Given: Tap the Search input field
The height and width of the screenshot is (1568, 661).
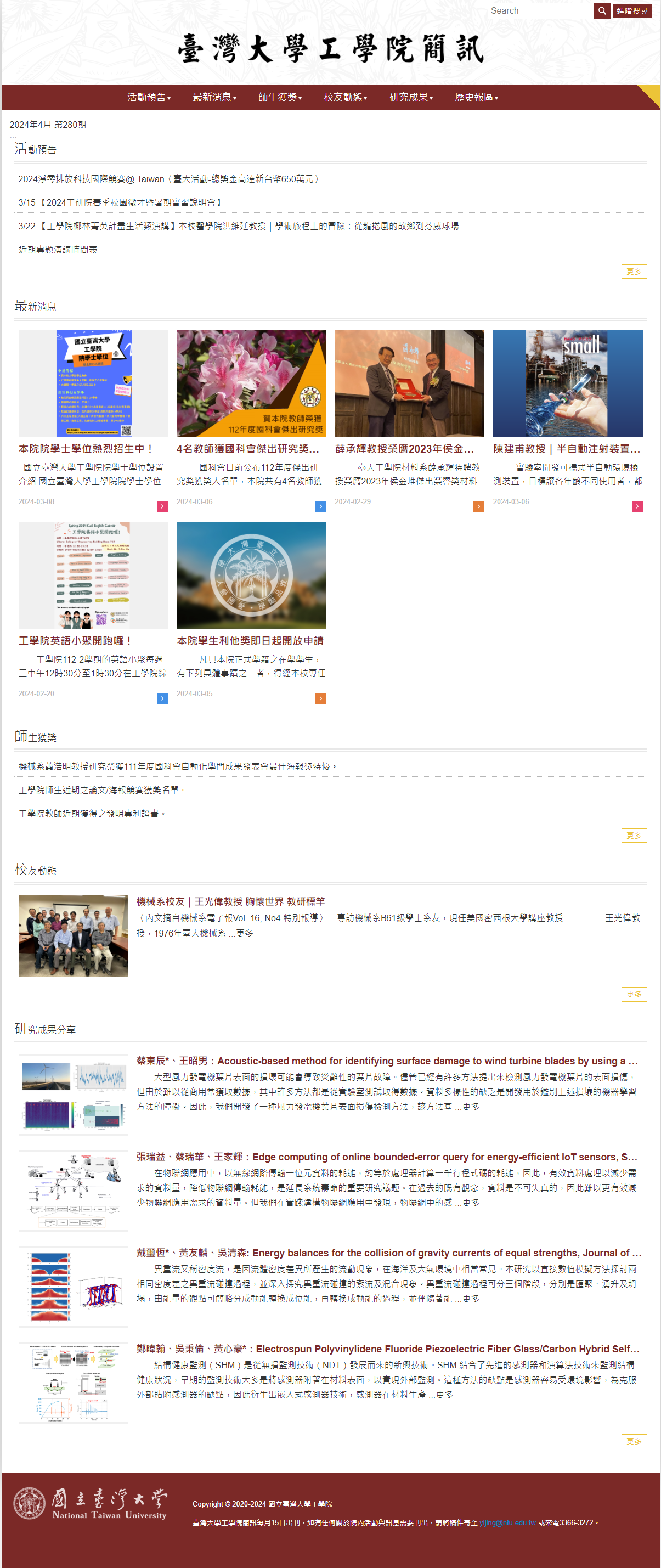Looking at the screenshot, I should (x=540, y=11).
